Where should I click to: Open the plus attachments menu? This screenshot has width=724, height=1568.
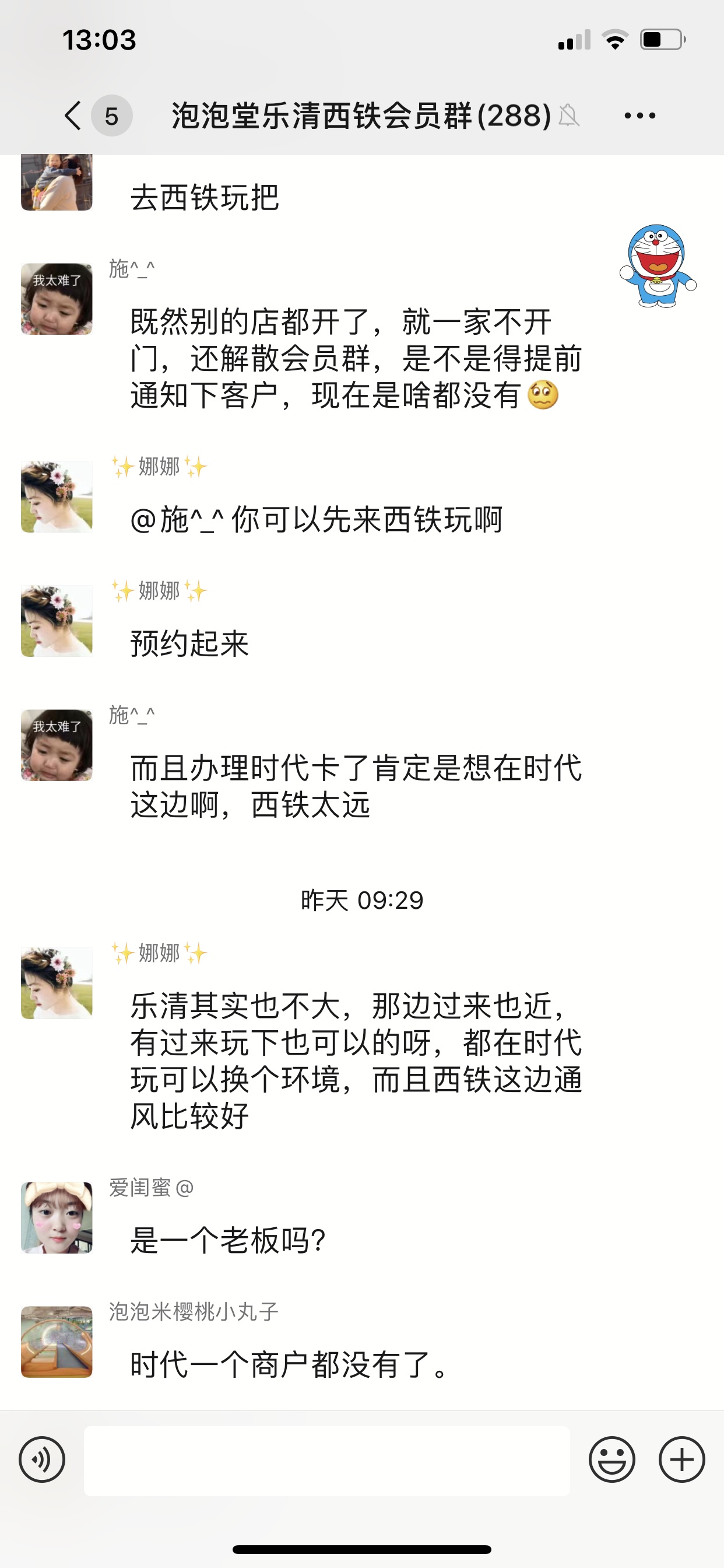pyautogui.click(x=681, y=1459)
